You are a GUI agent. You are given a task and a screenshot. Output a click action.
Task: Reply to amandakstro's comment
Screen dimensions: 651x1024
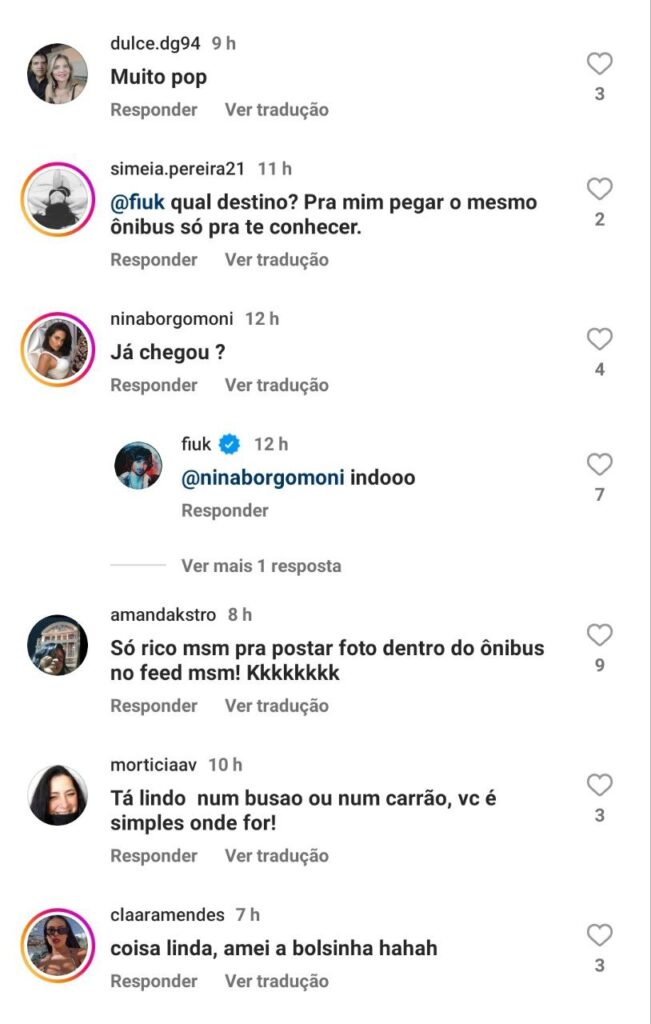tap(154, 705)
